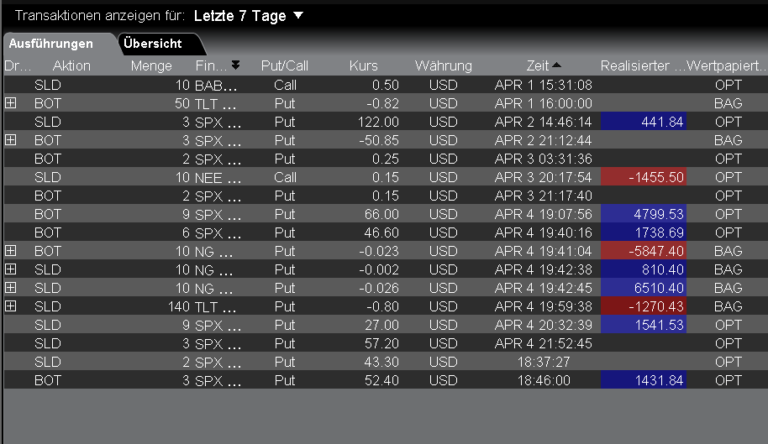
Task: Select the SLD 10 BAB Call row
Action: pyautogui.click(x=300, y=85)
